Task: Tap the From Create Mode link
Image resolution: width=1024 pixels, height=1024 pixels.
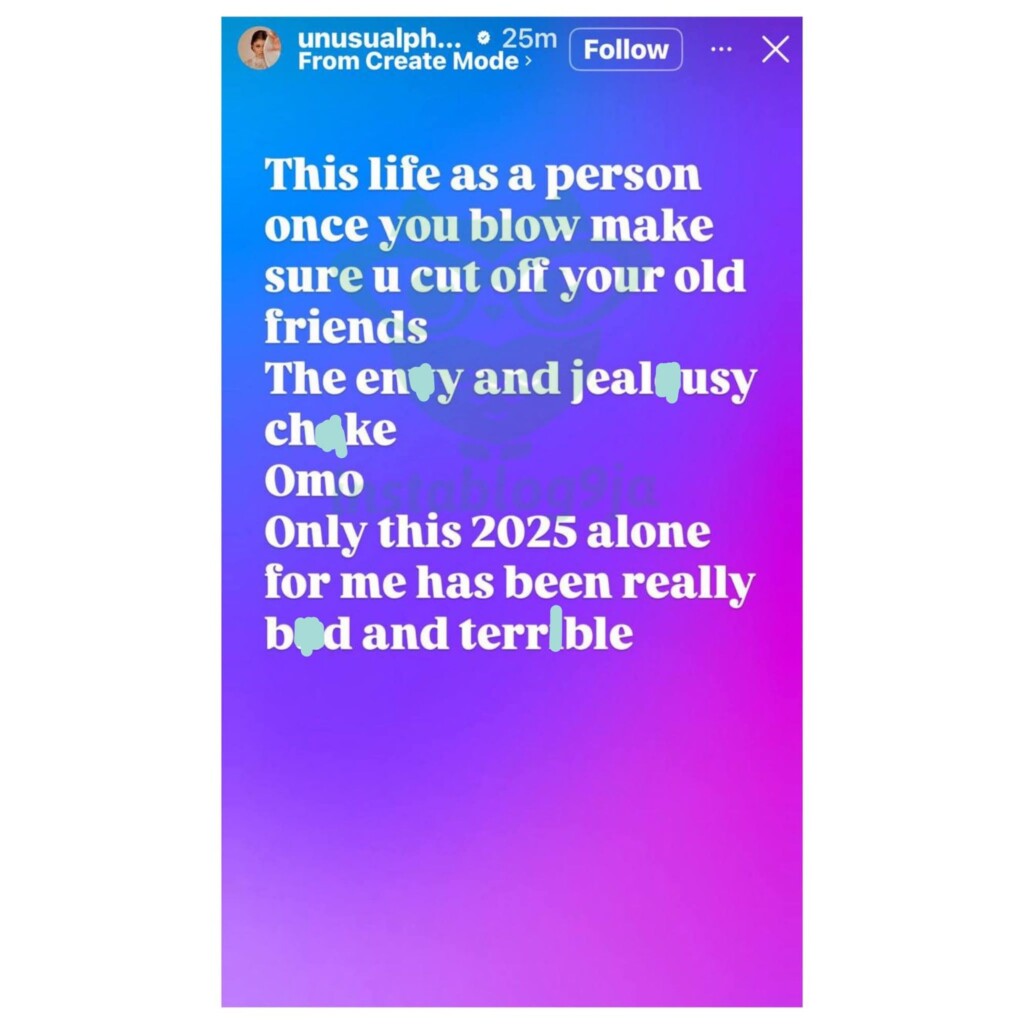Action: click(414, 61)
